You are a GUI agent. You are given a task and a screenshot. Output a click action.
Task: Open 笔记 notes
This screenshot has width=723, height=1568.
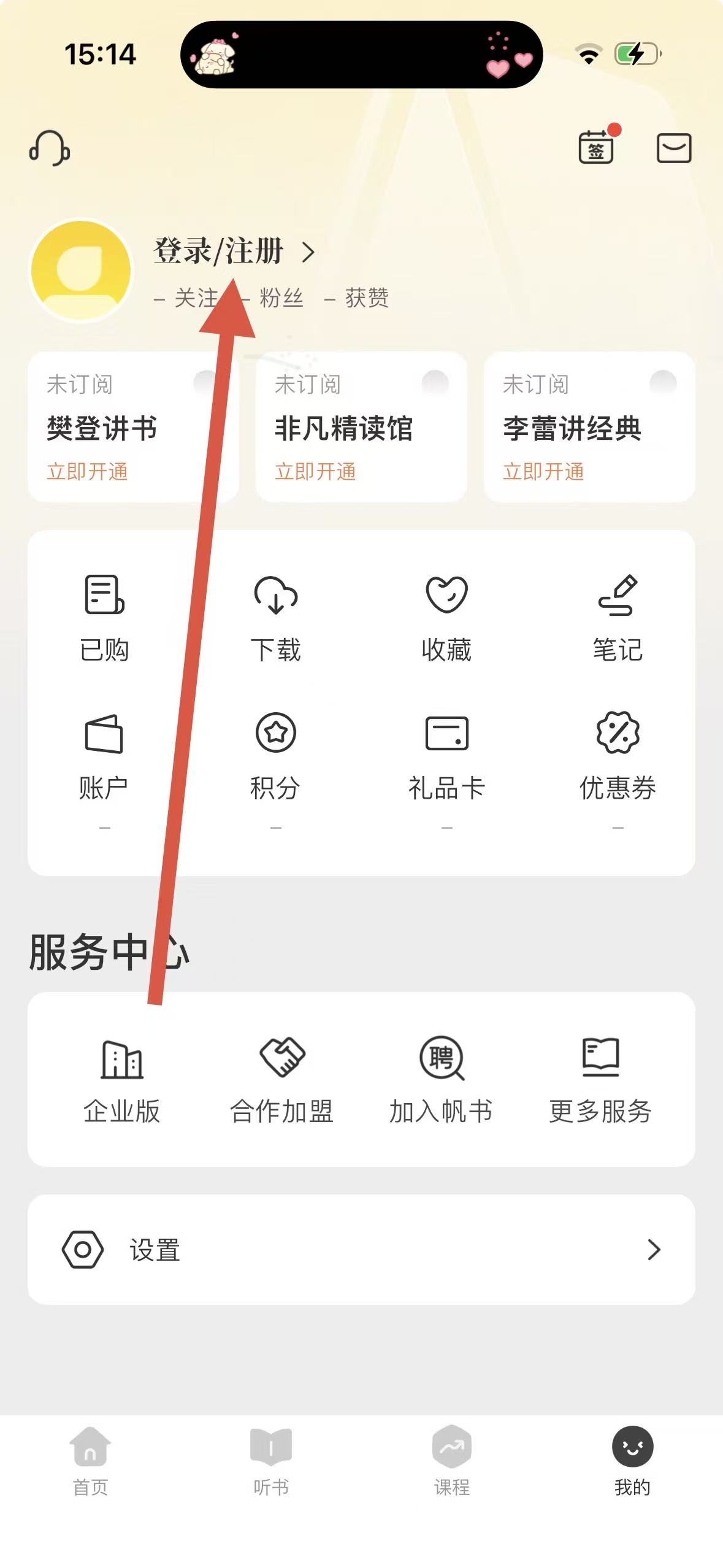(618, 618)
